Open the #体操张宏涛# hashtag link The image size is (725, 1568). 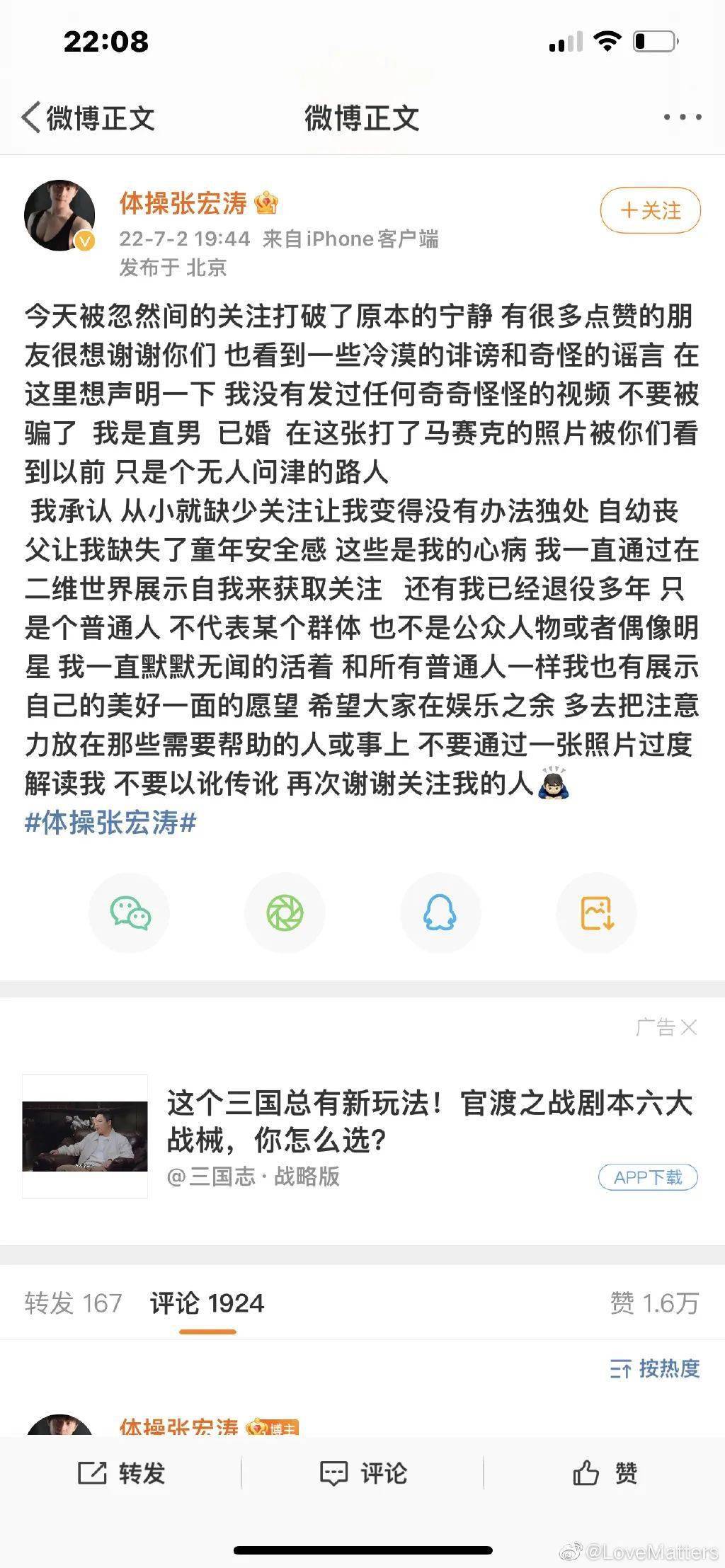click(110, 823)
